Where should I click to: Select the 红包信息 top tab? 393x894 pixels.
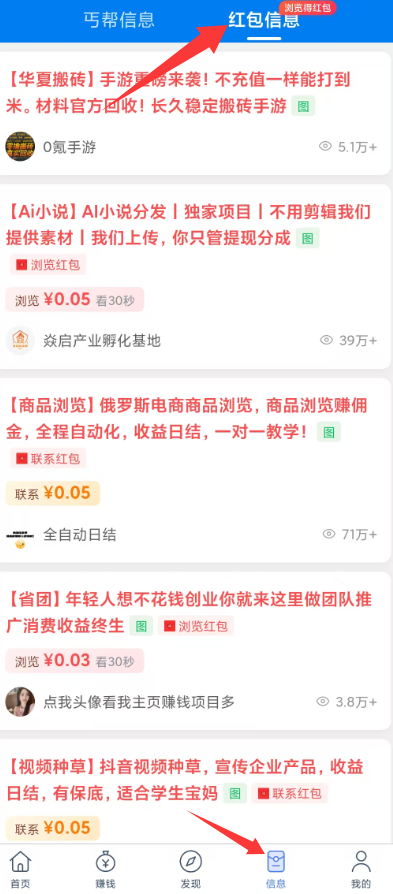(264, 20)
